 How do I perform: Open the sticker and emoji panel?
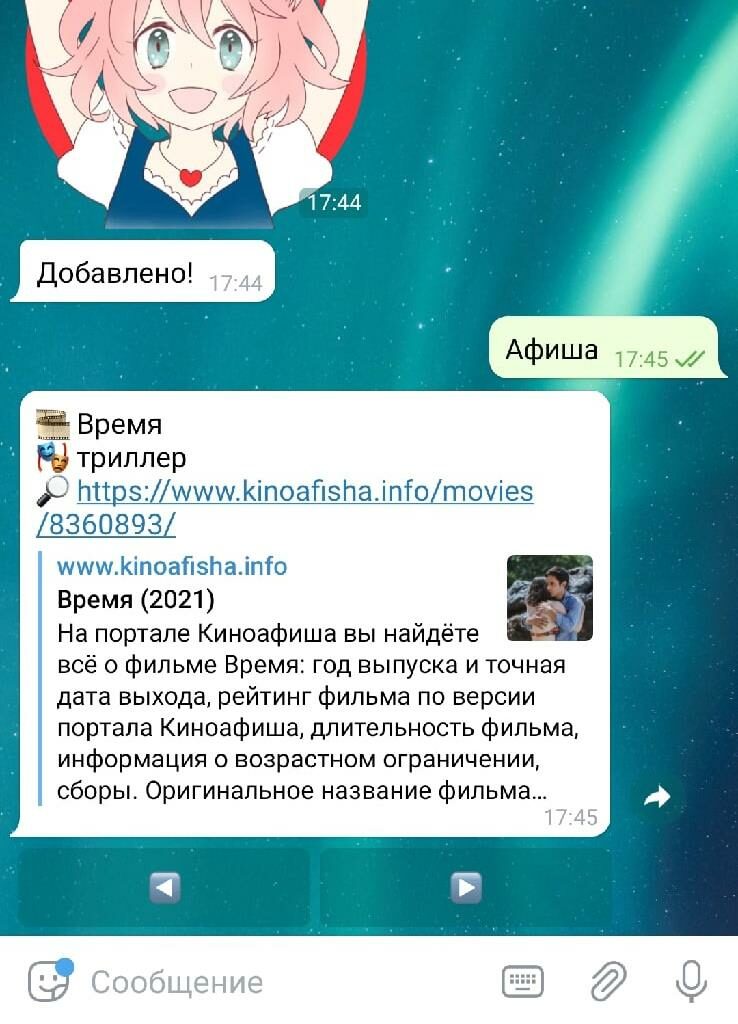click(47, 982)
